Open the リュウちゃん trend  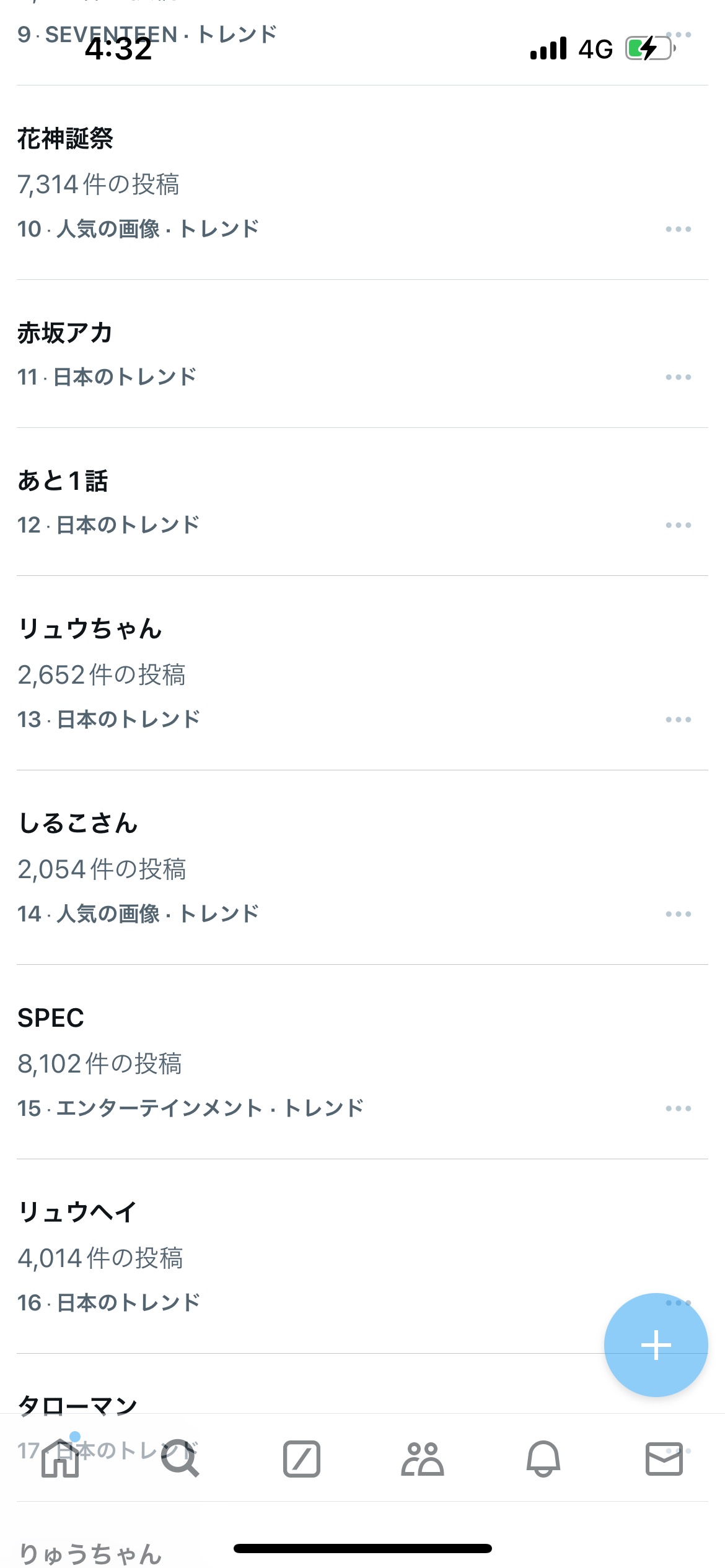pyautogui.click(x=362, y=673)
